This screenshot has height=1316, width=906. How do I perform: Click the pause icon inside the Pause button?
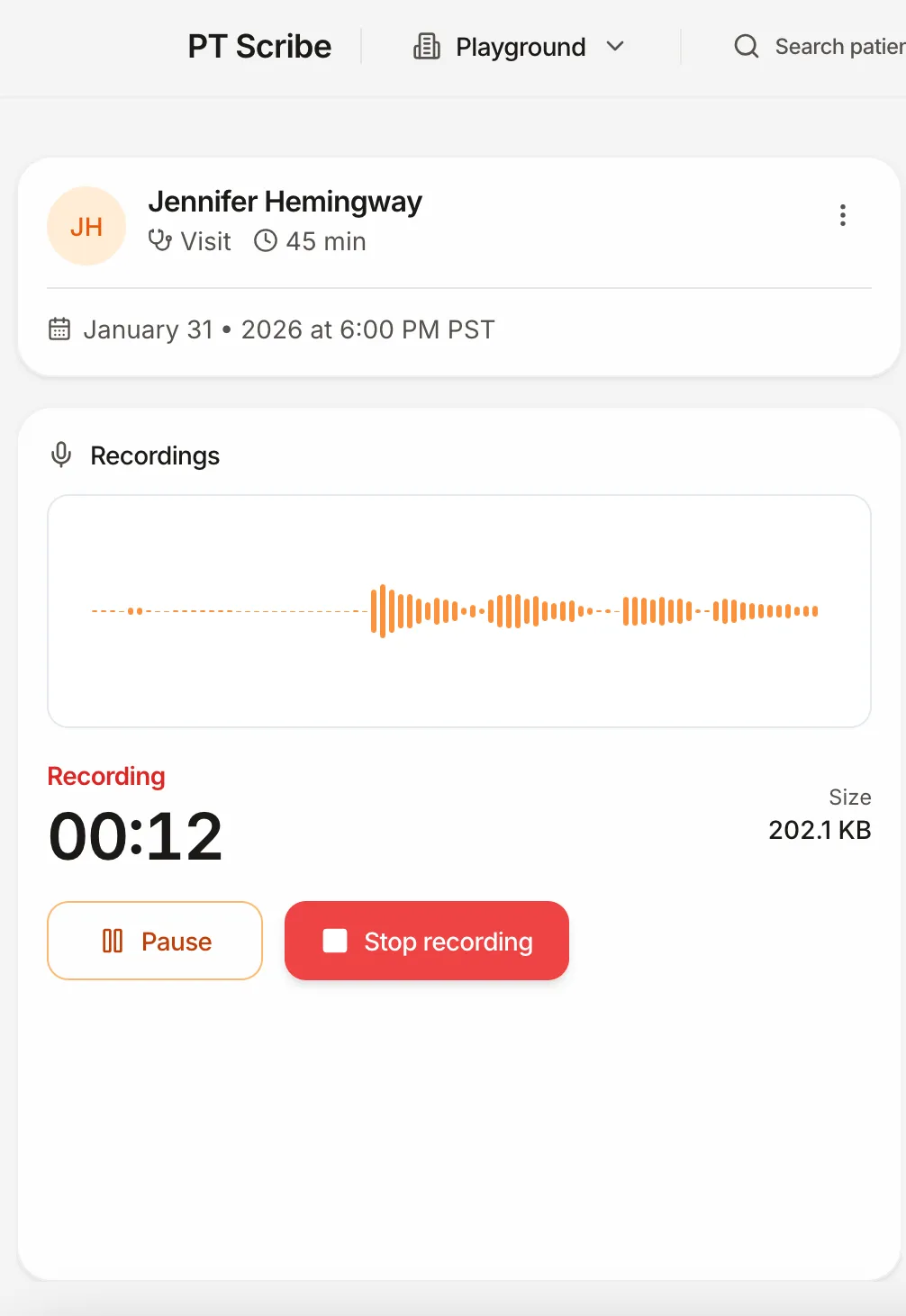pos(112,941)
